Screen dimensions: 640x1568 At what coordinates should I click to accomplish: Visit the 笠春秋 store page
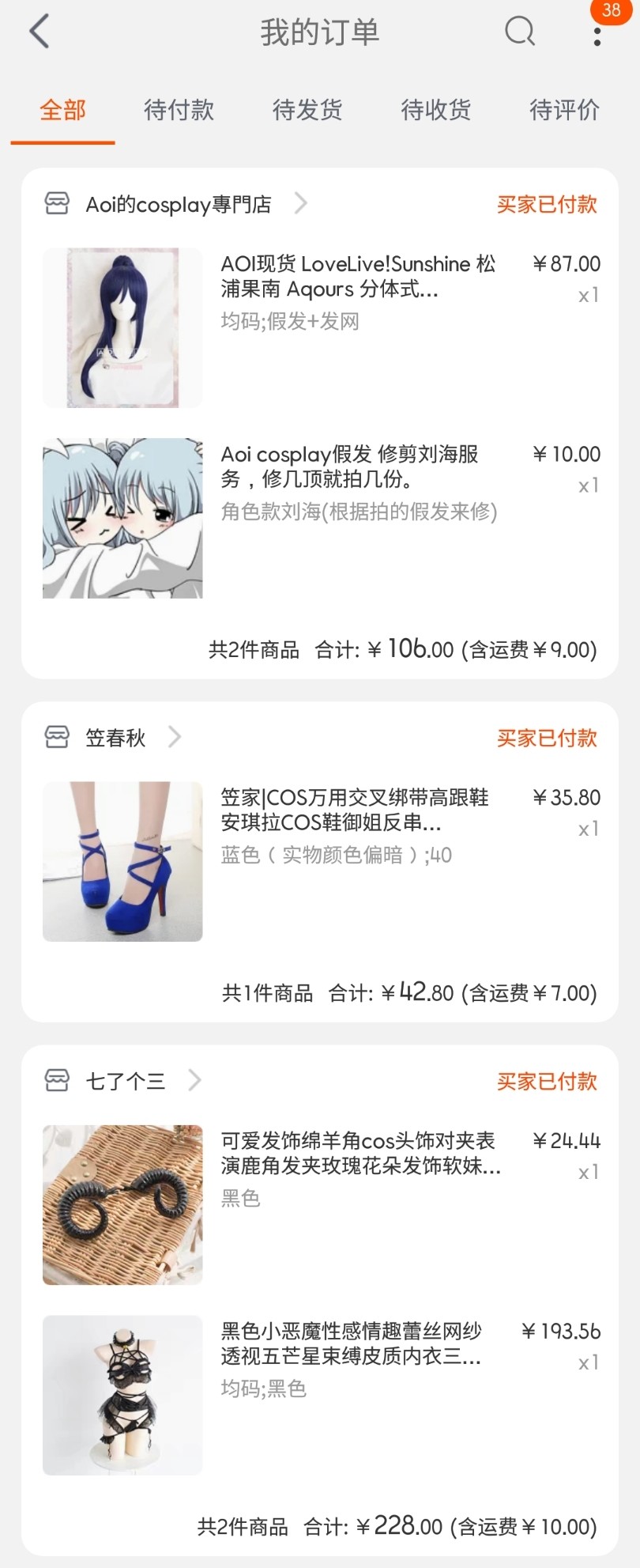(115, 738)
